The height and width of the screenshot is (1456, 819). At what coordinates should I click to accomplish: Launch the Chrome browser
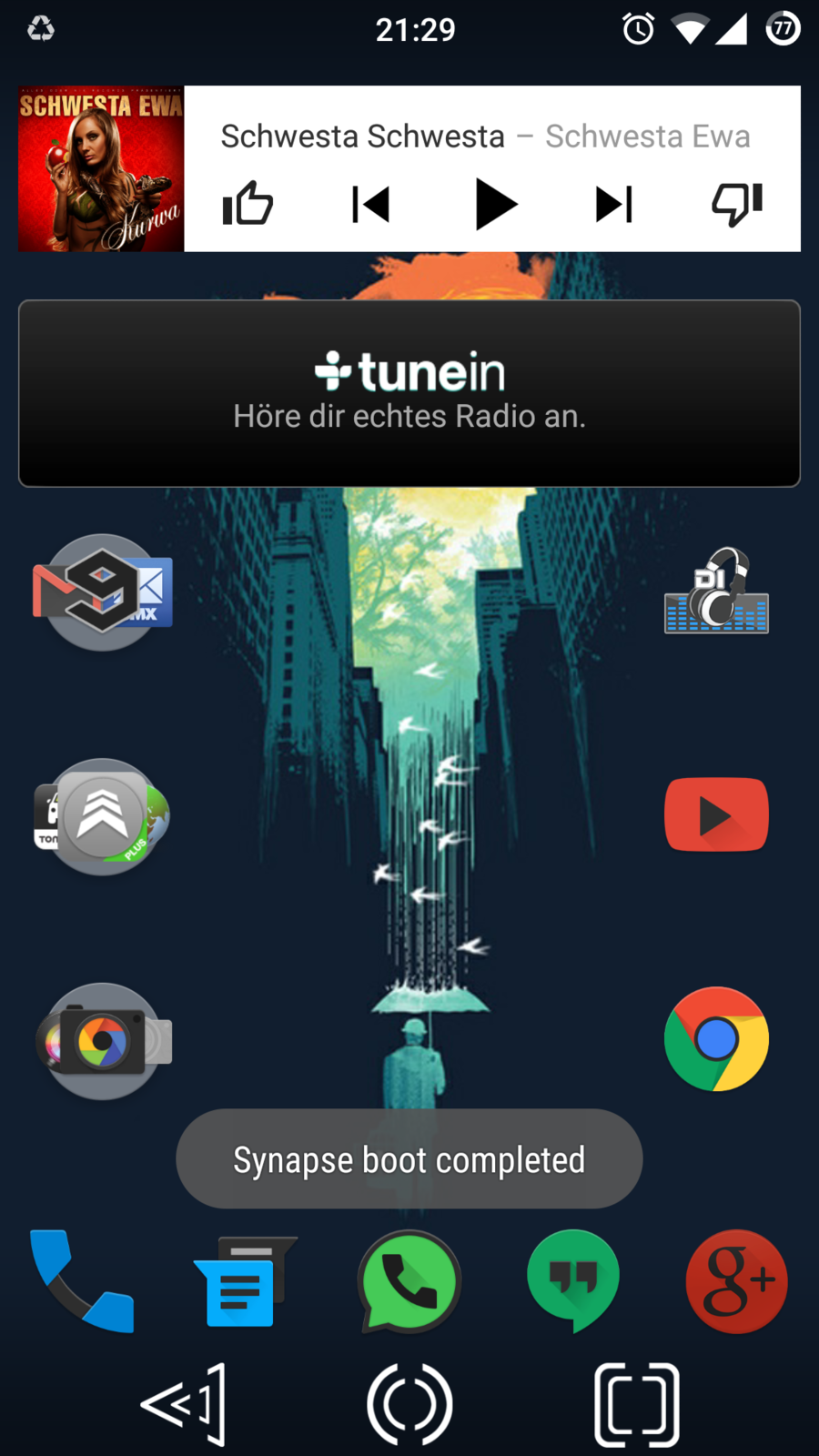[x=716, y=1039]
